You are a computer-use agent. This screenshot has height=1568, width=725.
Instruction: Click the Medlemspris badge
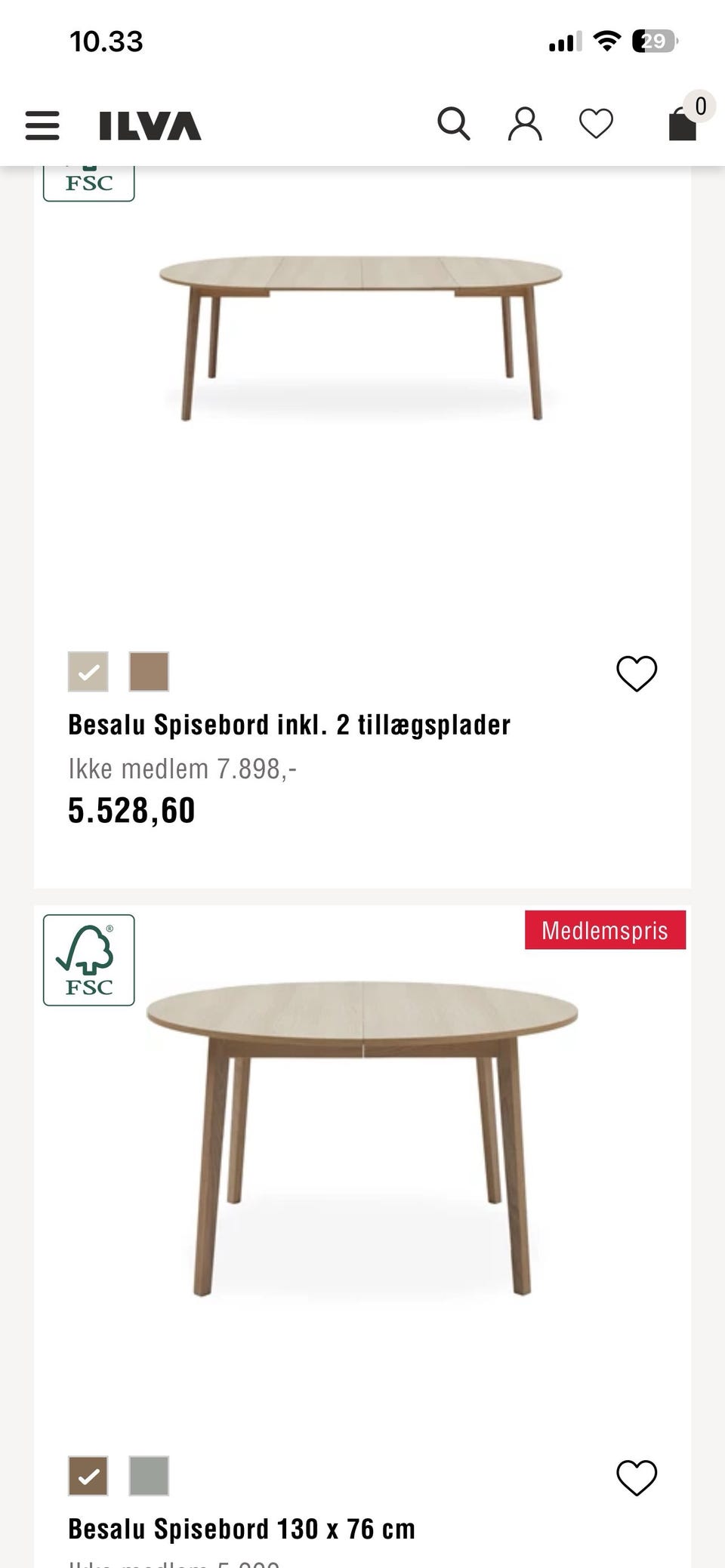(x=605, y=930)
